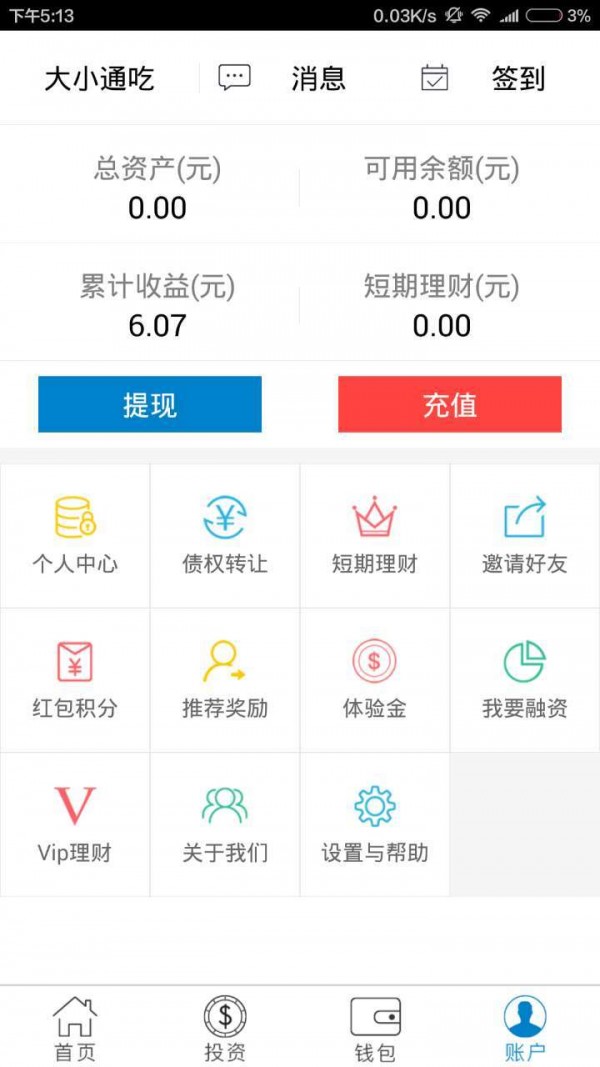Open the 消息 messages
The image size is (600, 1067).
282,78
